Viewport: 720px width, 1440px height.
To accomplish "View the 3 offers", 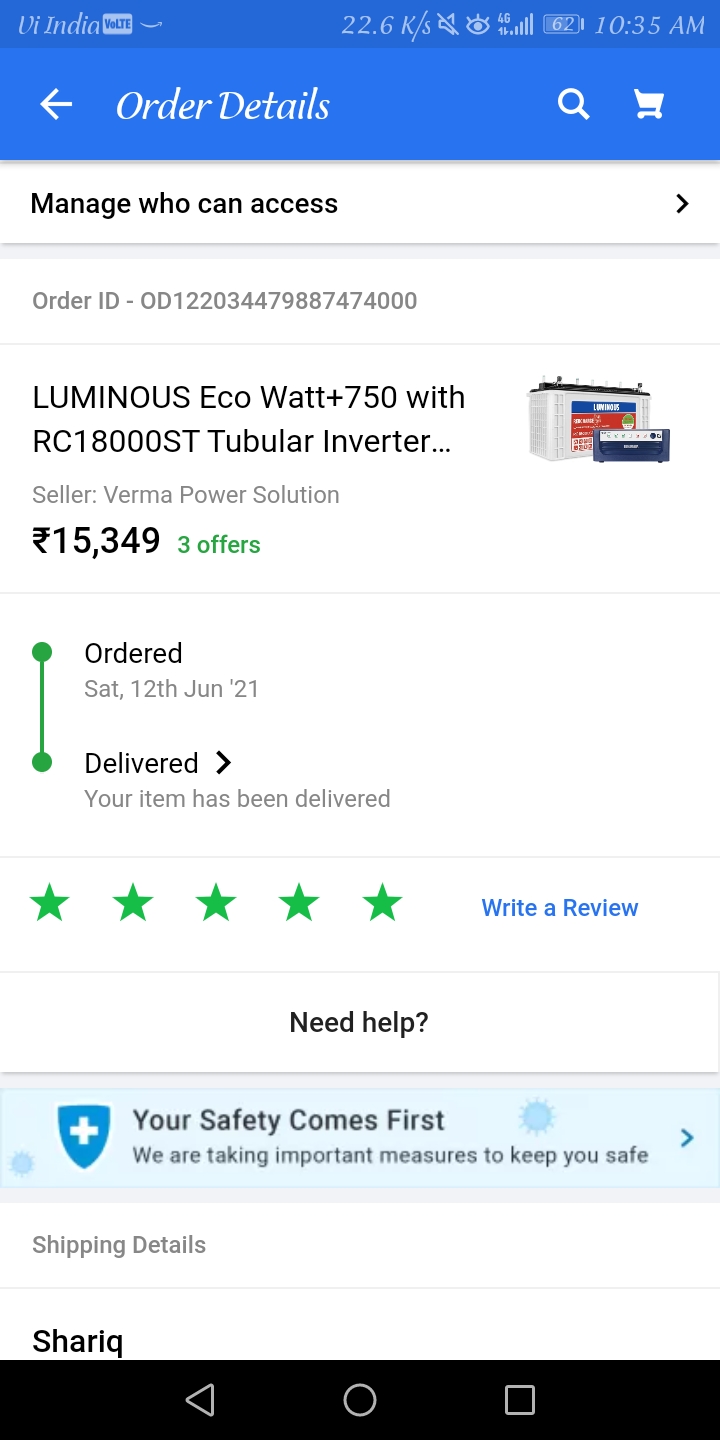I will tap(219, 545).
